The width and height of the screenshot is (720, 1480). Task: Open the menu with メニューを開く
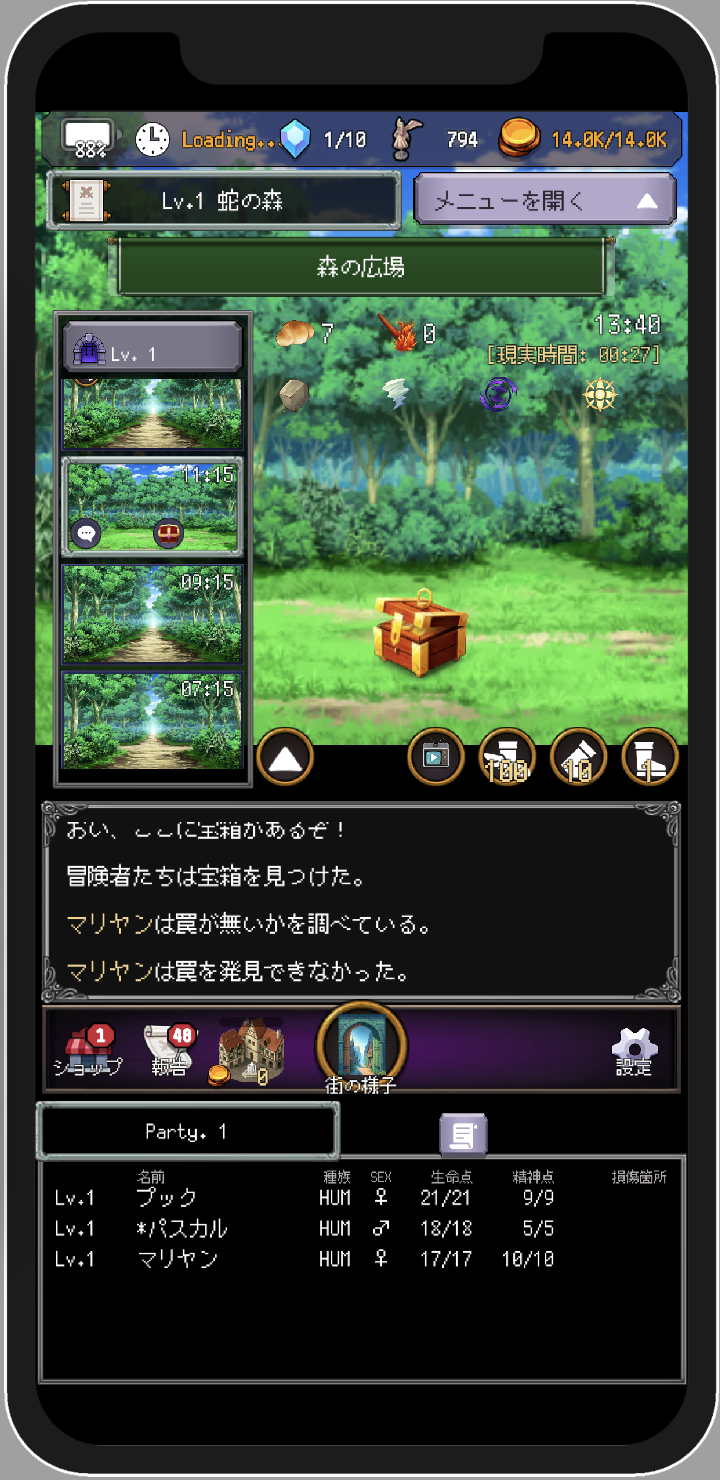click(x=545, y=200)
